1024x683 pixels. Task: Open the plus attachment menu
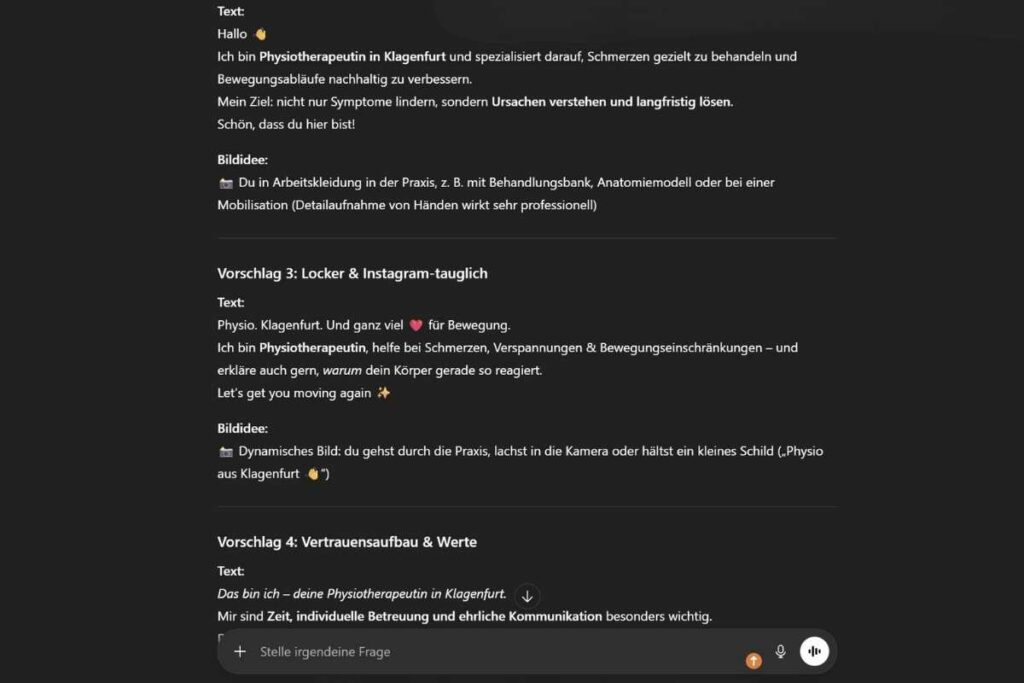pyautogui.click(x=240, y=651)
